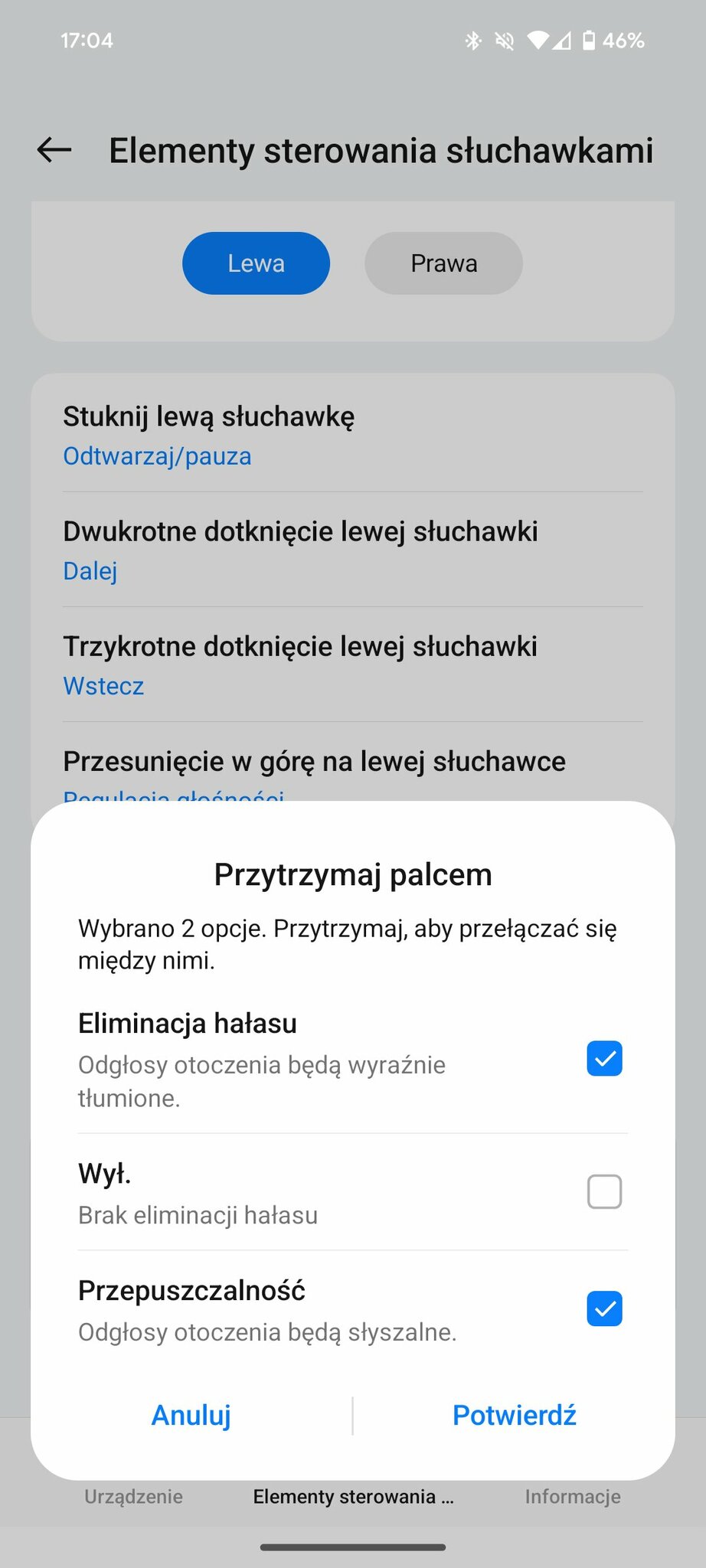Screen dimensions: 706x1568
Task: Uncheck the Przepuszczalność checkbox
Action: pyautogui.click(x=604, y=1308)
